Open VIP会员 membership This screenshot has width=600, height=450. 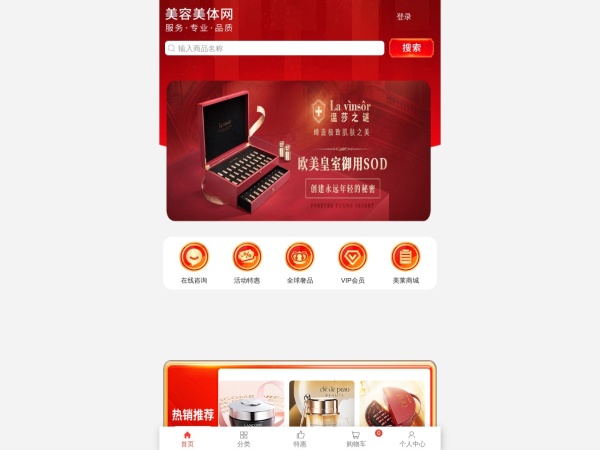click(352, 263)
